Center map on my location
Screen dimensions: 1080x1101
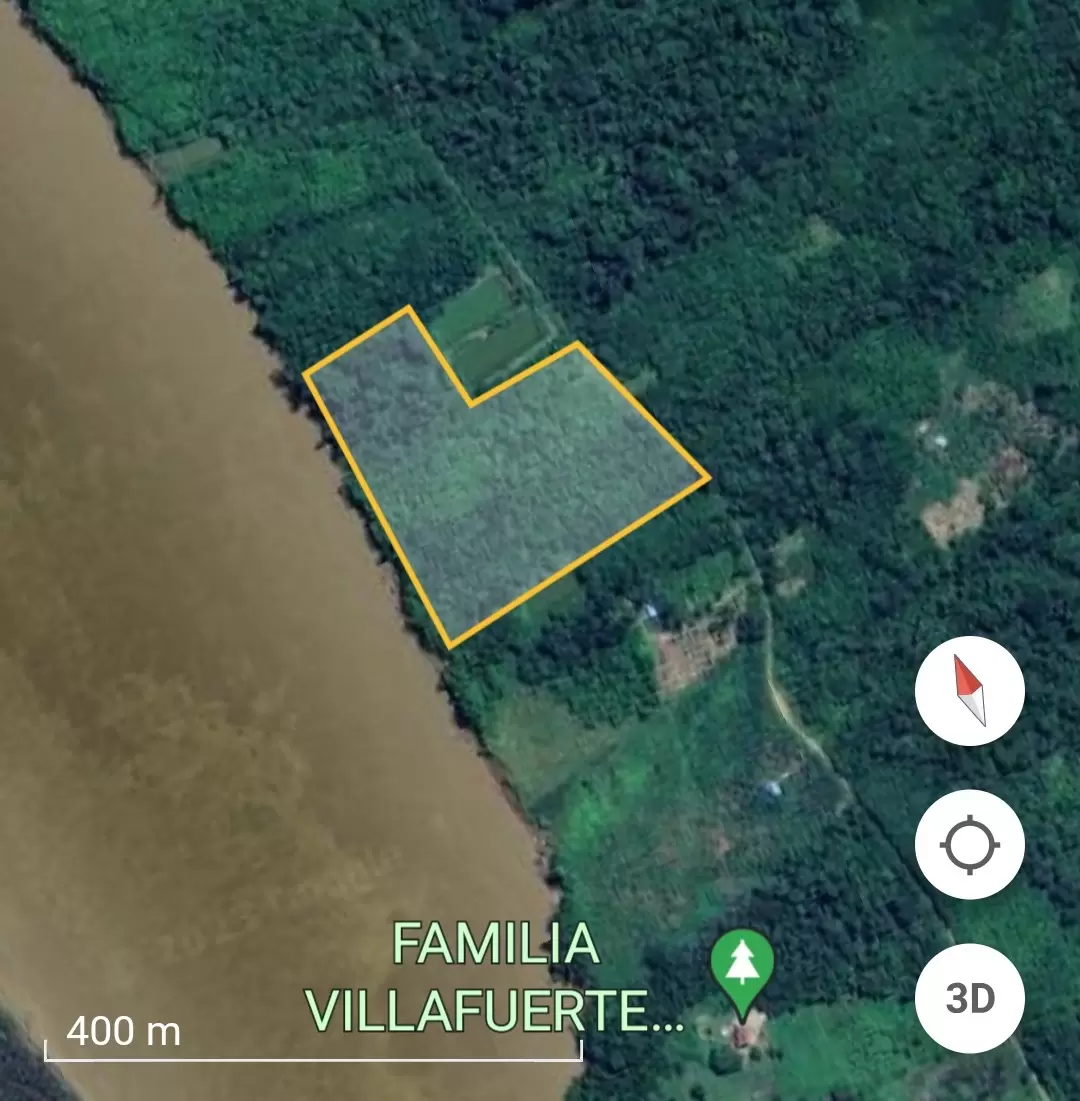969,845
